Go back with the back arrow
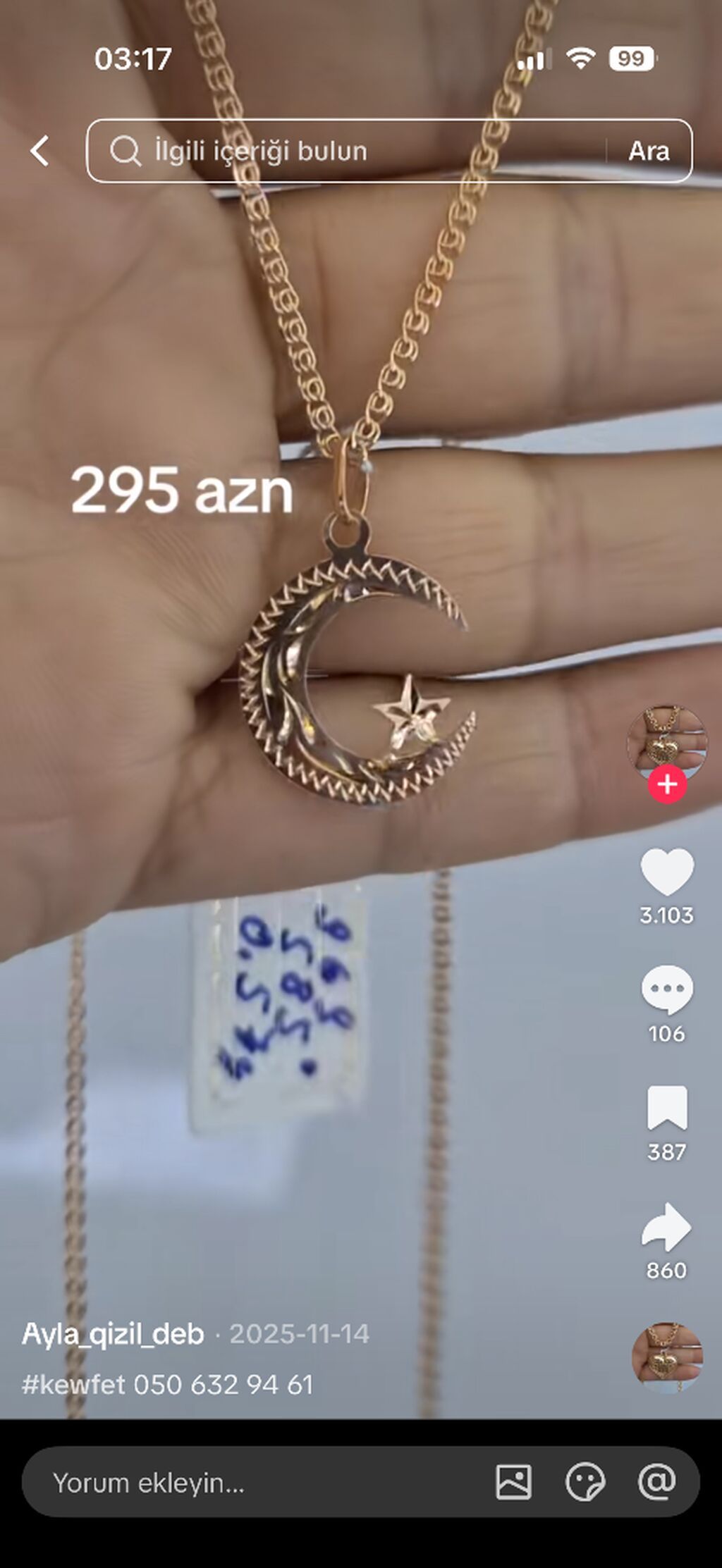The width and height of the screenshot is (722, 1568). 40,151
